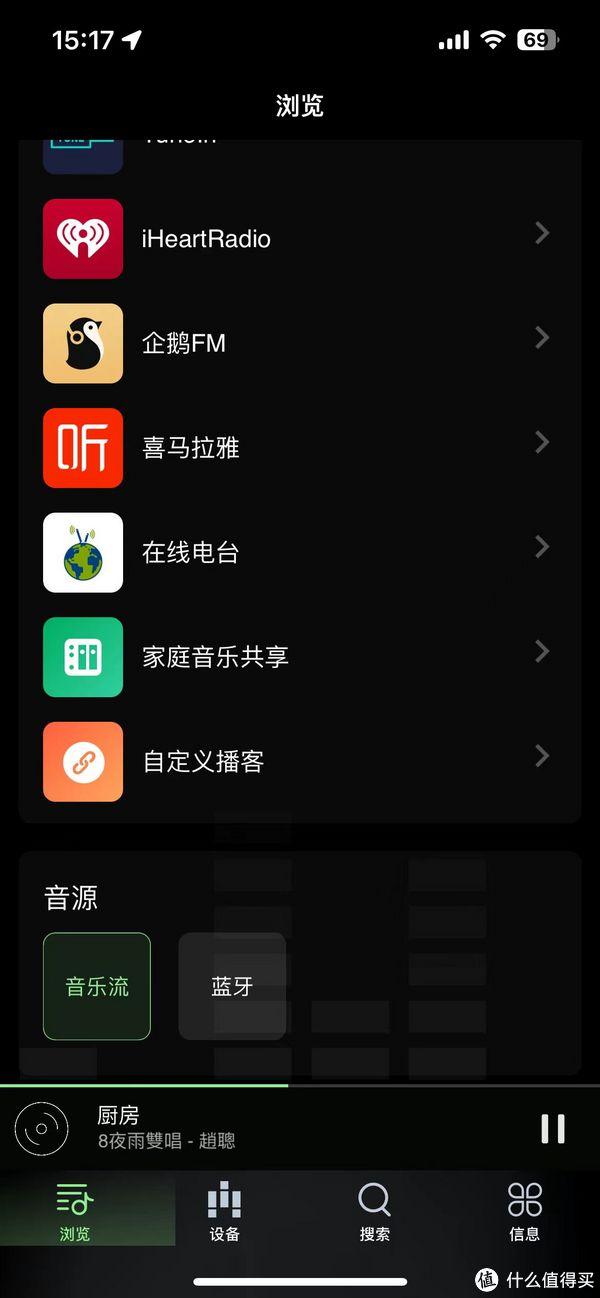Switch to the 搜索 tab
The width and height of the screenshot is (600, 1298).
[x=375, y=1211]
